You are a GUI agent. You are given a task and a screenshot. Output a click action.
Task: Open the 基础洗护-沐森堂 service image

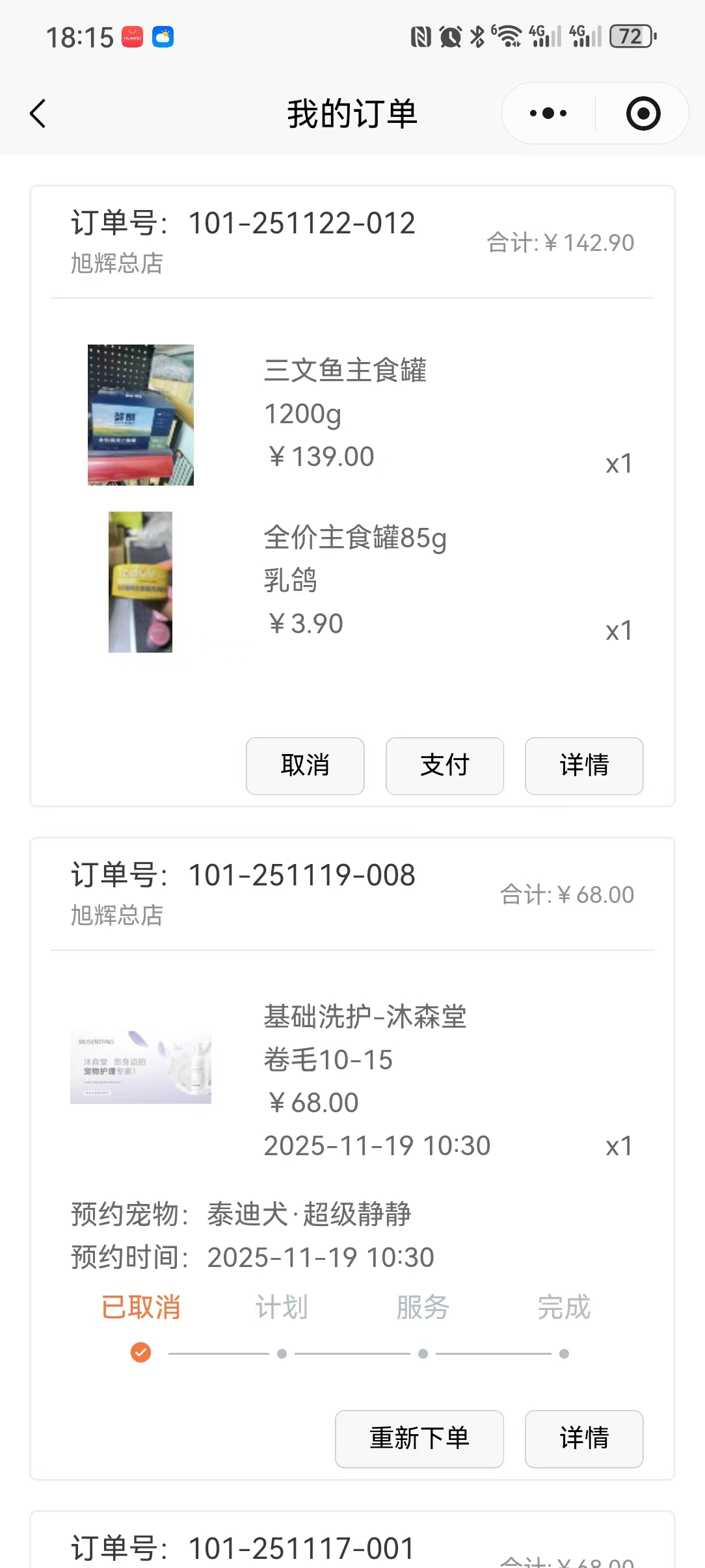tap(141, 1067)
